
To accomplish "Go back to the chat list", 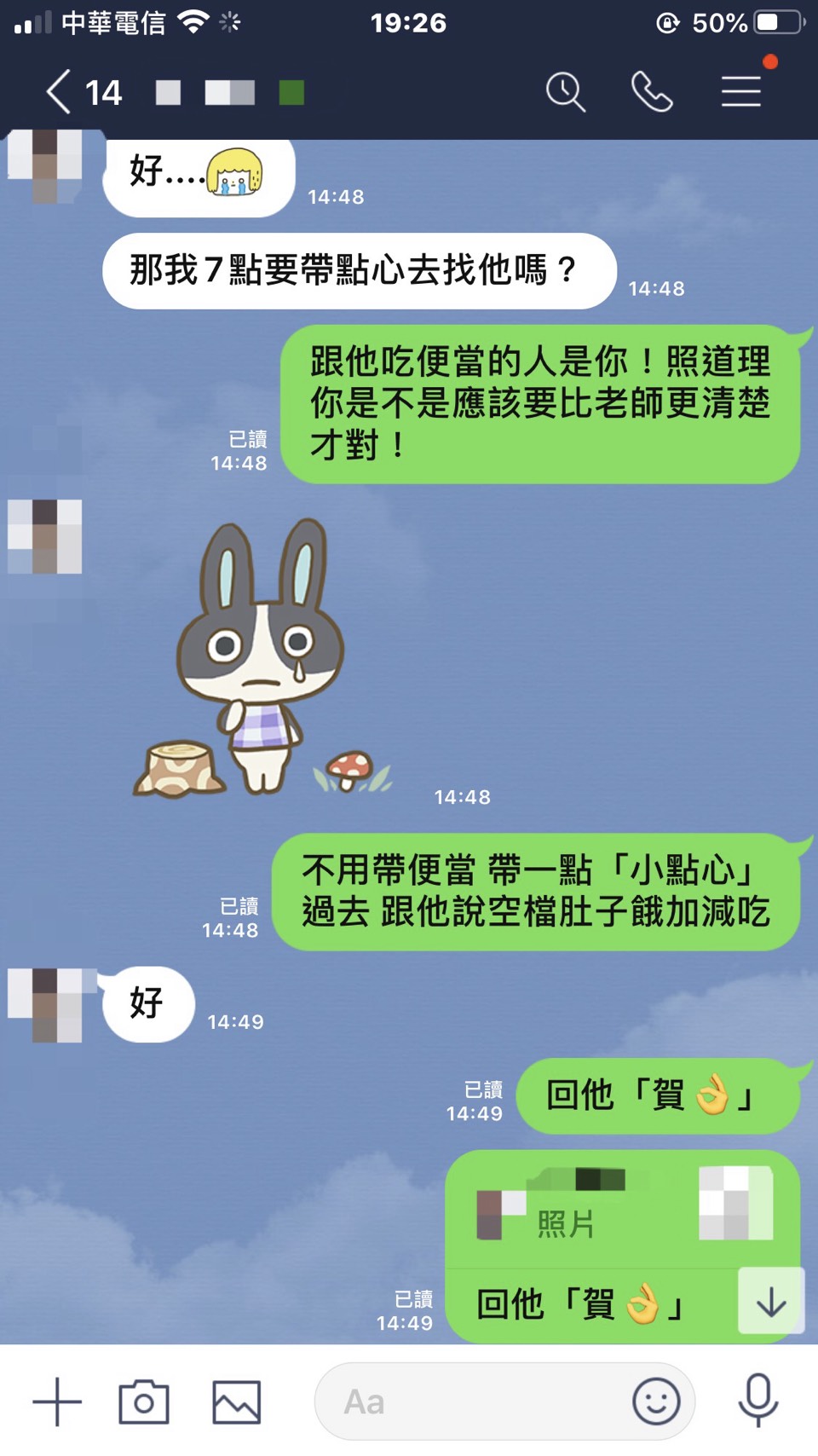I will tap(58, 92).
